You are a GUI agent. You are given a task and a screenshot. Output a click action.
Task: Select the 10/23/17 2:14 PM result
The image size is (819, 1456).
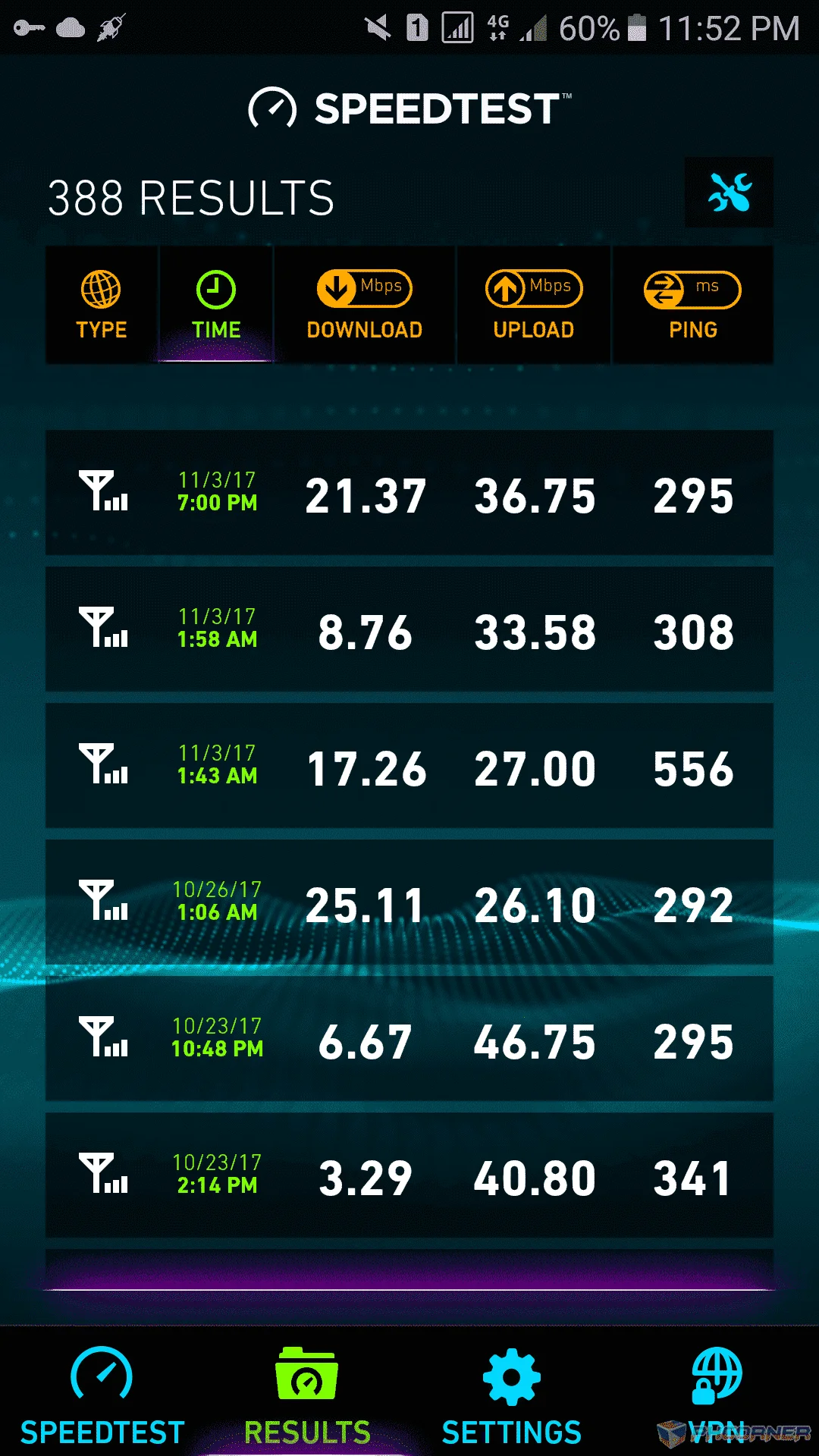pos(409,1175)
